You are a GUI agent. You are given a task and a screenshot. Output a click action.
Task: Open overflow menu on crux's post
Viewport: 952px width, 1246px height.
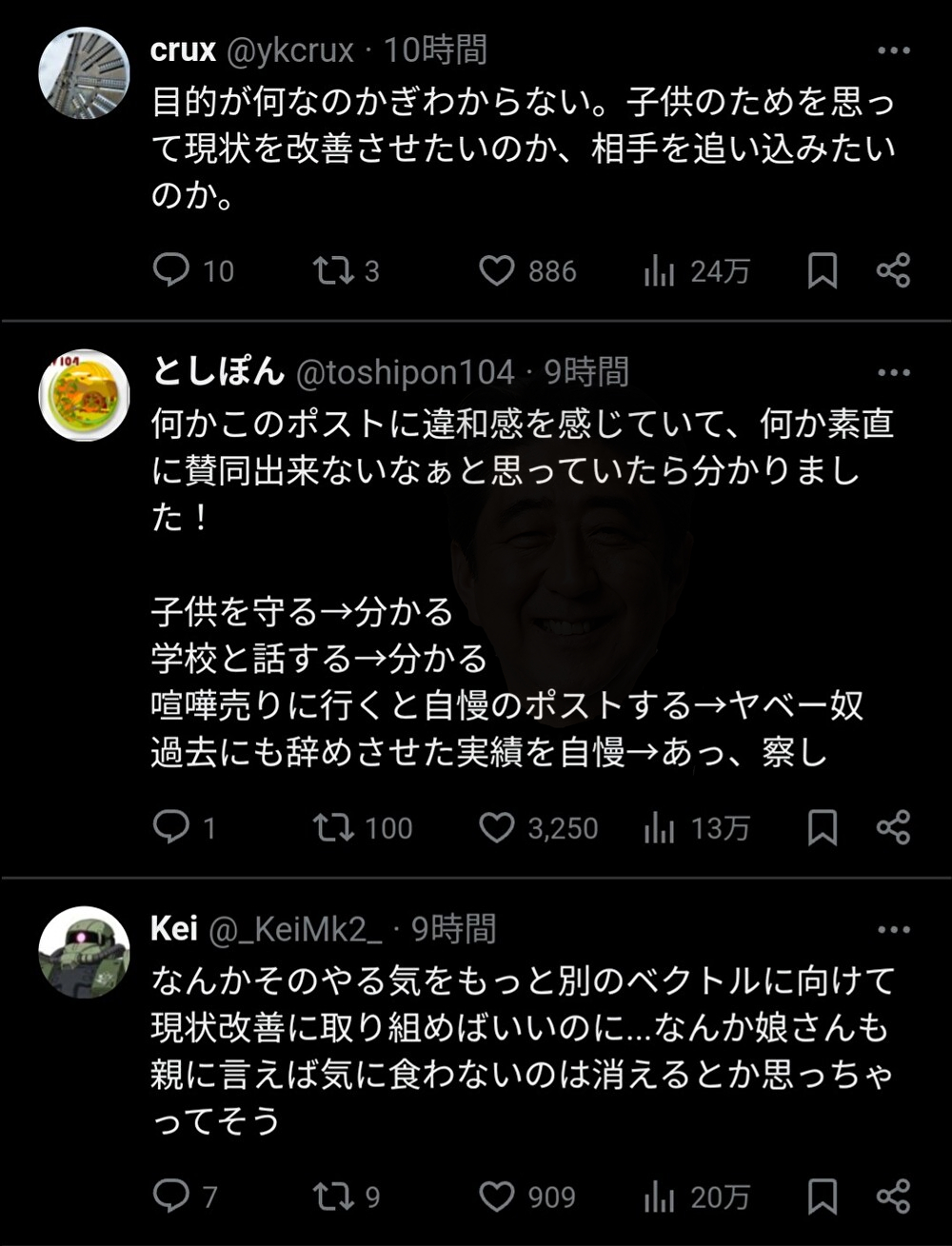893,51
